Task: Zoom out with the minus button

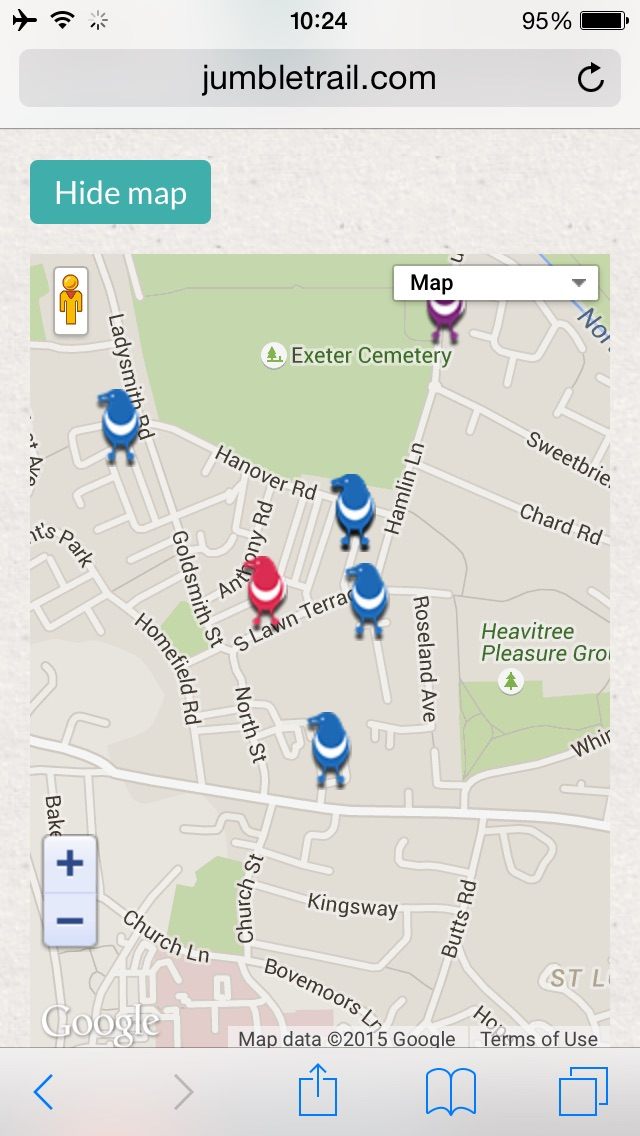Action: [x=70, y=920]
